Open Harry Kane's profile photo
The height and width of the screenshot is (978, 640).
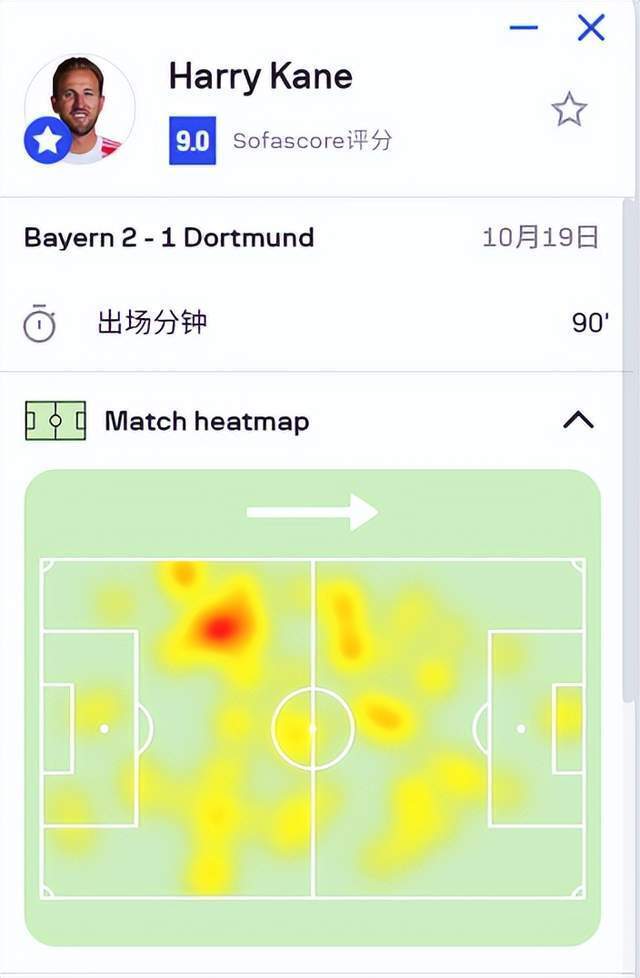click(x=80, y=108)
